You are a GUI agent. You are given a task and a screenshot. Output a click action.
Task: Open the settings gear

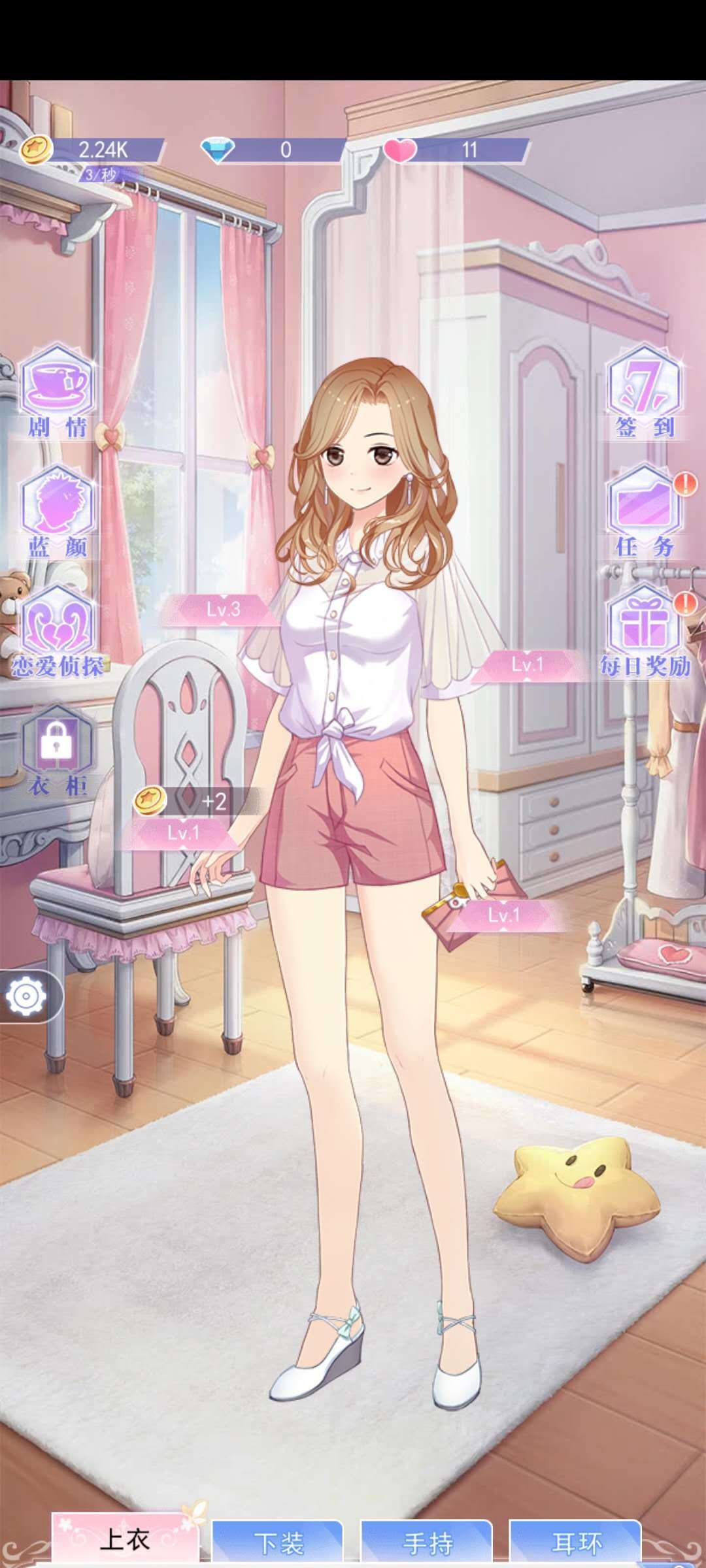(x=26, y=997)
